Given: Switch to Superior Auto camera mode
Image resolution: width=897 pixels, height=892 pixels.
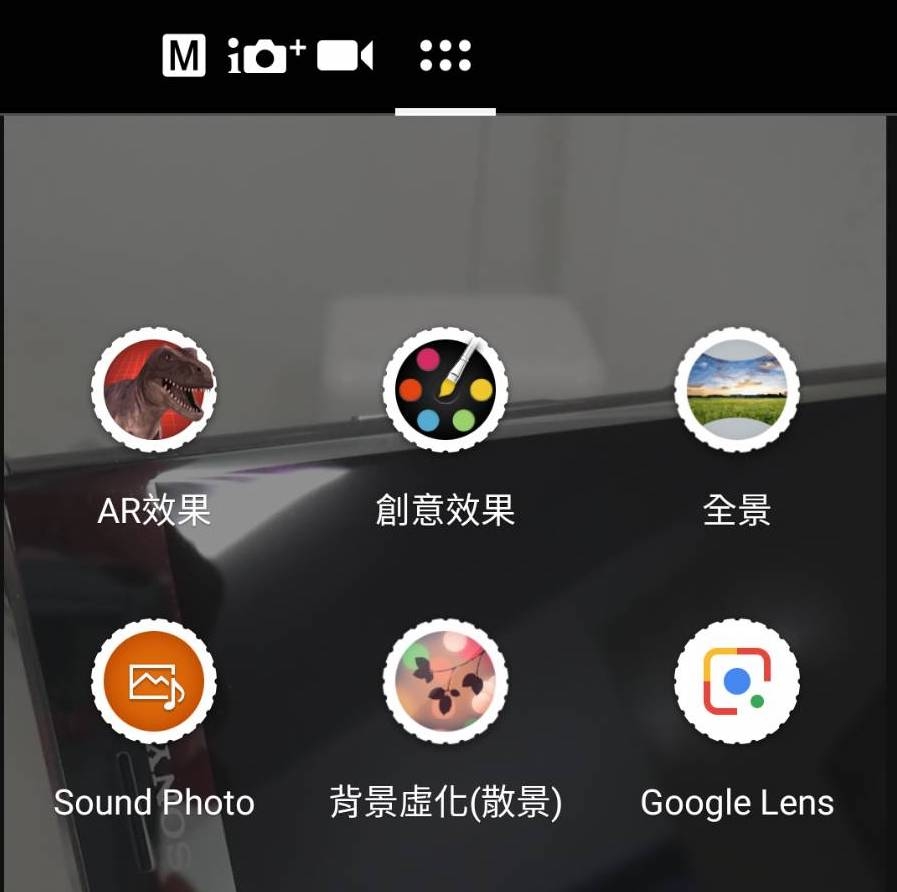Looking at the screenshot, I should point(264,56).
